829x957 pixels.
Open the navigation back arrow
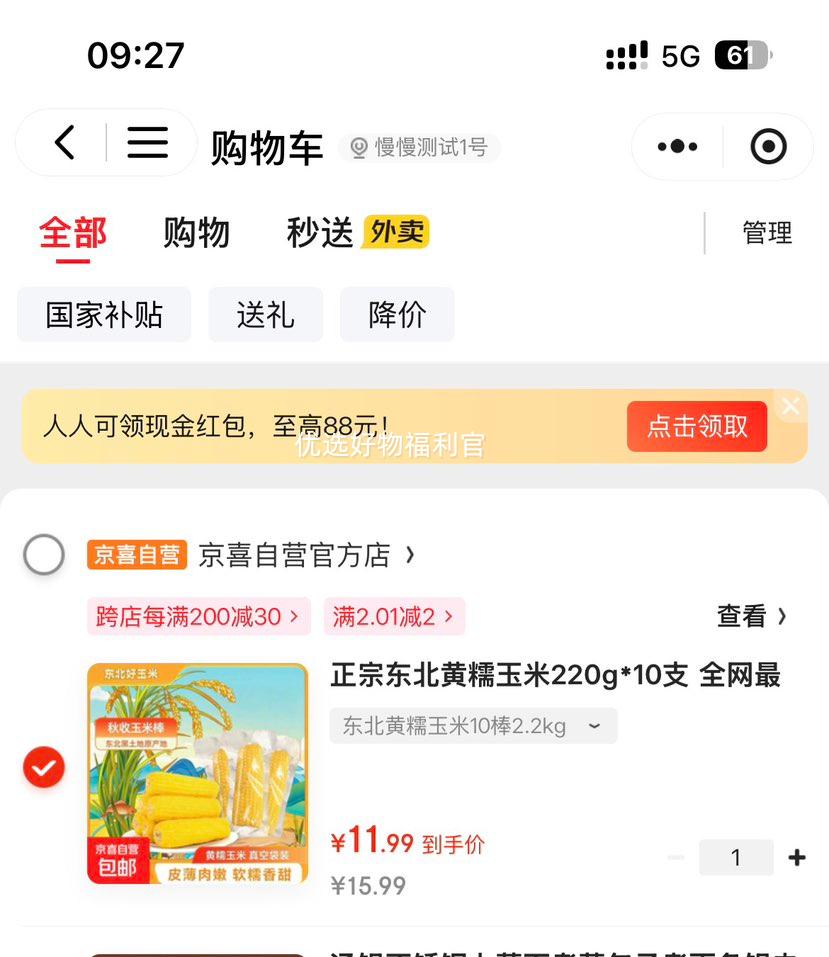tap(64, 144)
